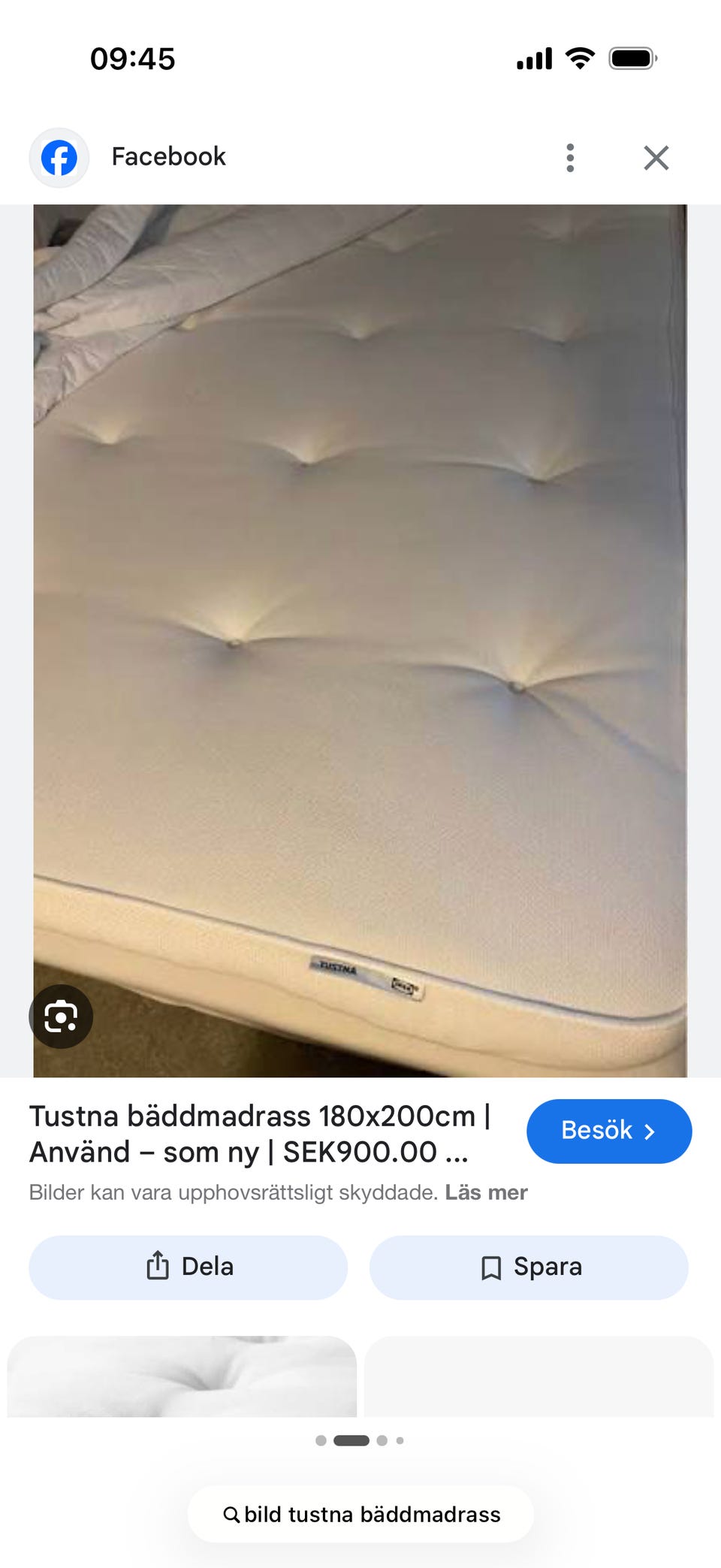Close the image viewer
721x1568 pixels.
pyautogui.click(x=656, y=158)
